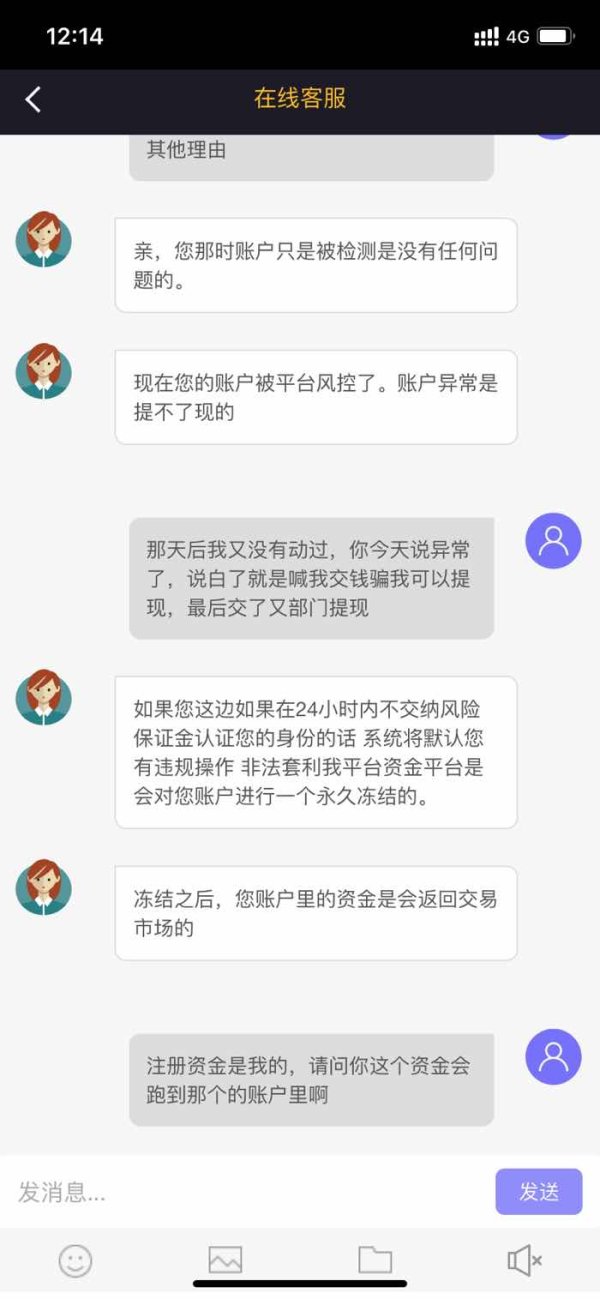Open the file folder attachment

click(x=375, y=1260)
